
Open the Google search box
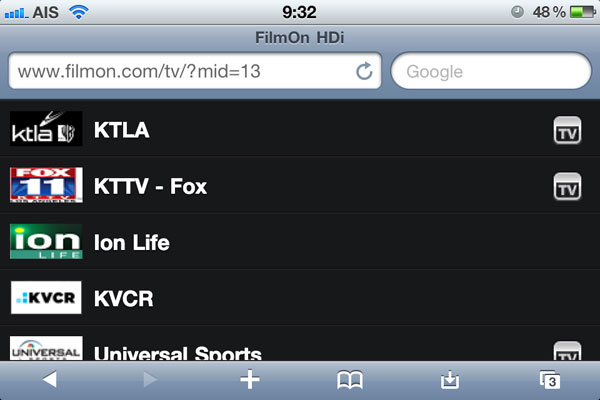point(491,71)
